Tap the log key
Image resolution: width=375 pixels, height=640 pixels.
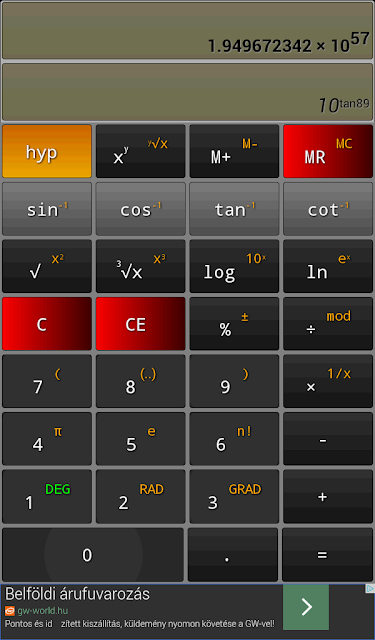234,266
